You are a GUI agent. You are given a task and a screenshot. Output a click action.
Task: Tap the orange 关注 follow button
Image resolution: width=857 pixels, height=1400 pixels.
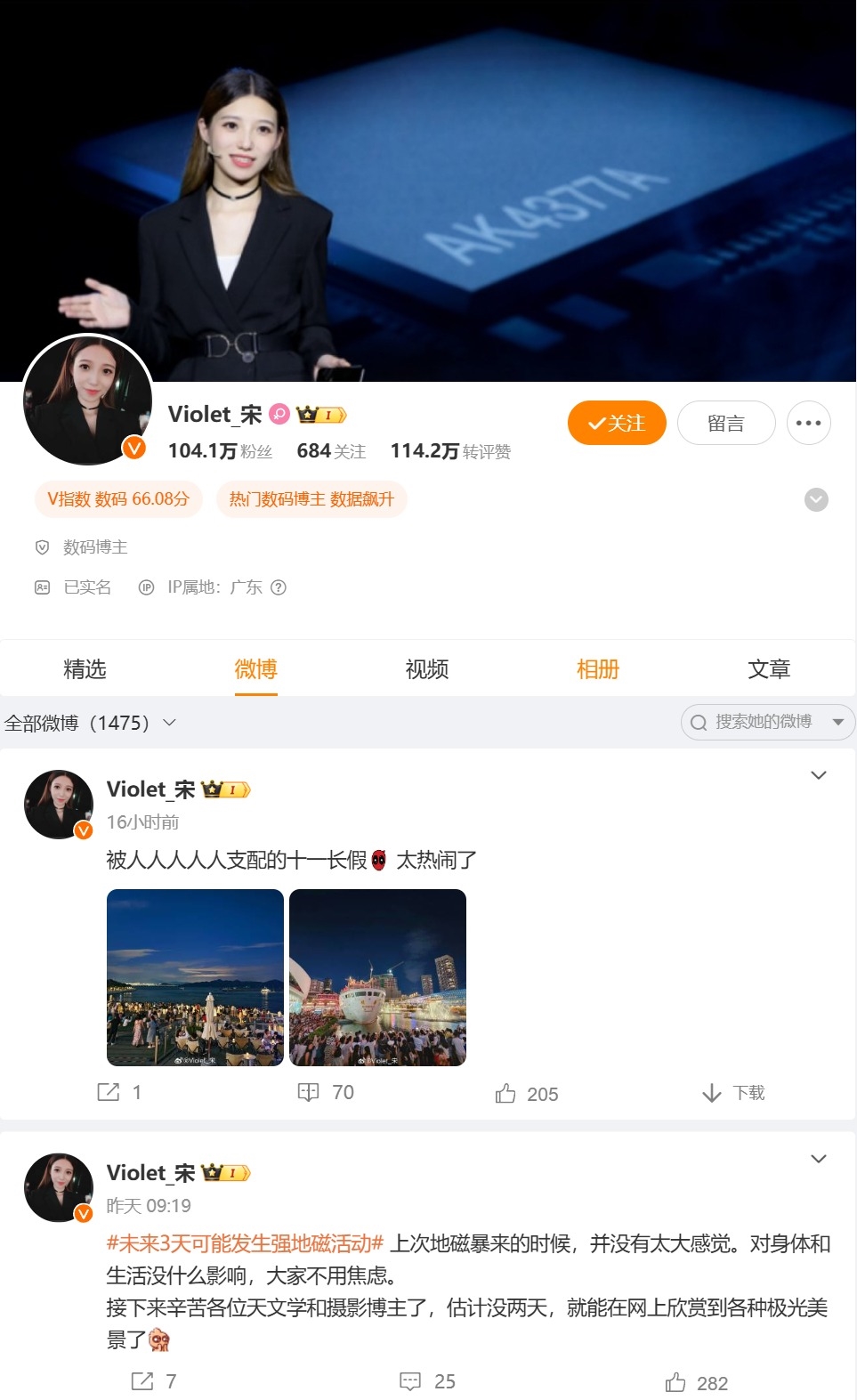[x=617, y=423]
